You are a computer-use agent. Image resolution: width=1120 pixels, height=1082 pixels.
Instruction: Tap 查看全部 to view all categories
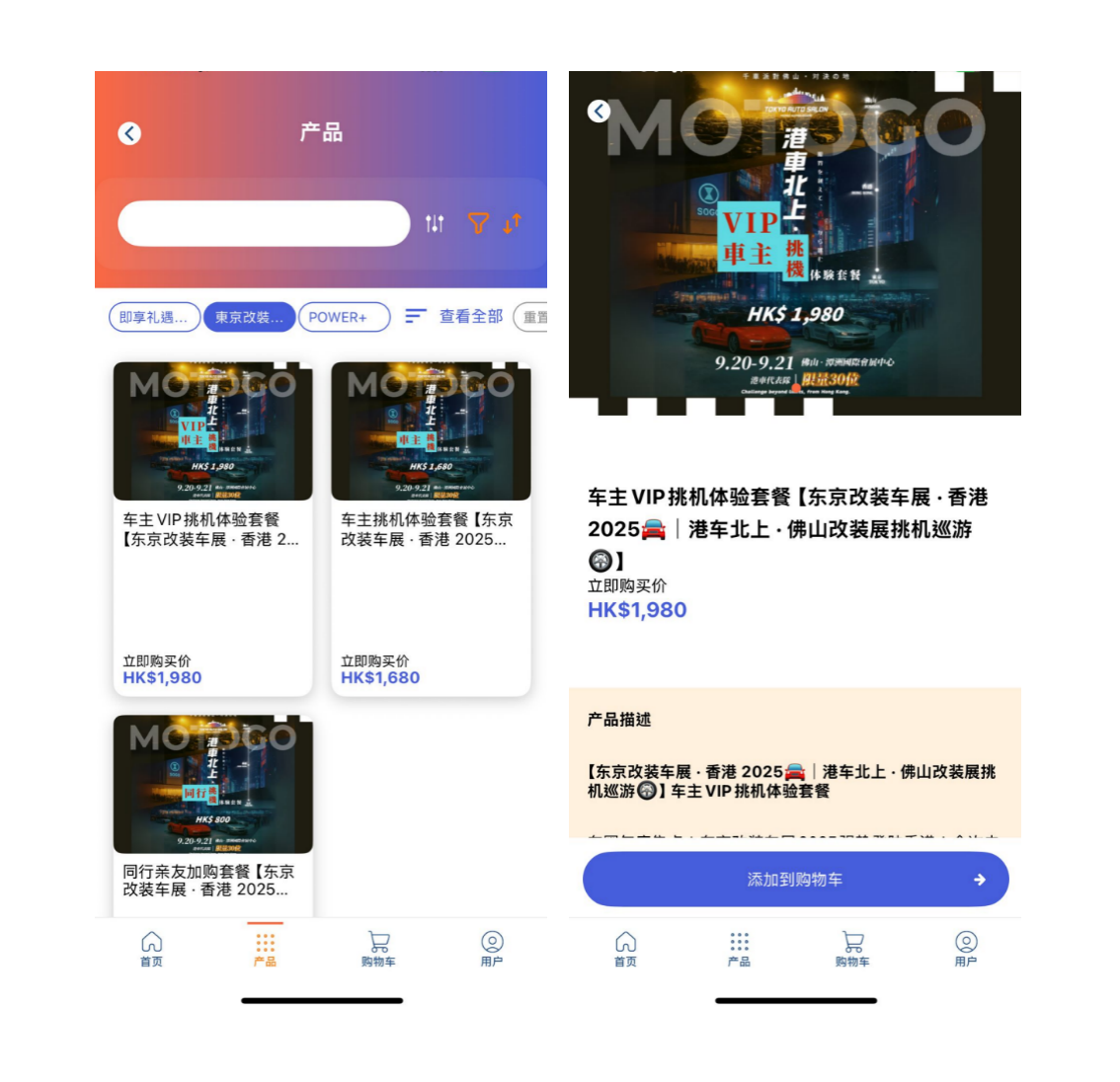tap(455, 316)
